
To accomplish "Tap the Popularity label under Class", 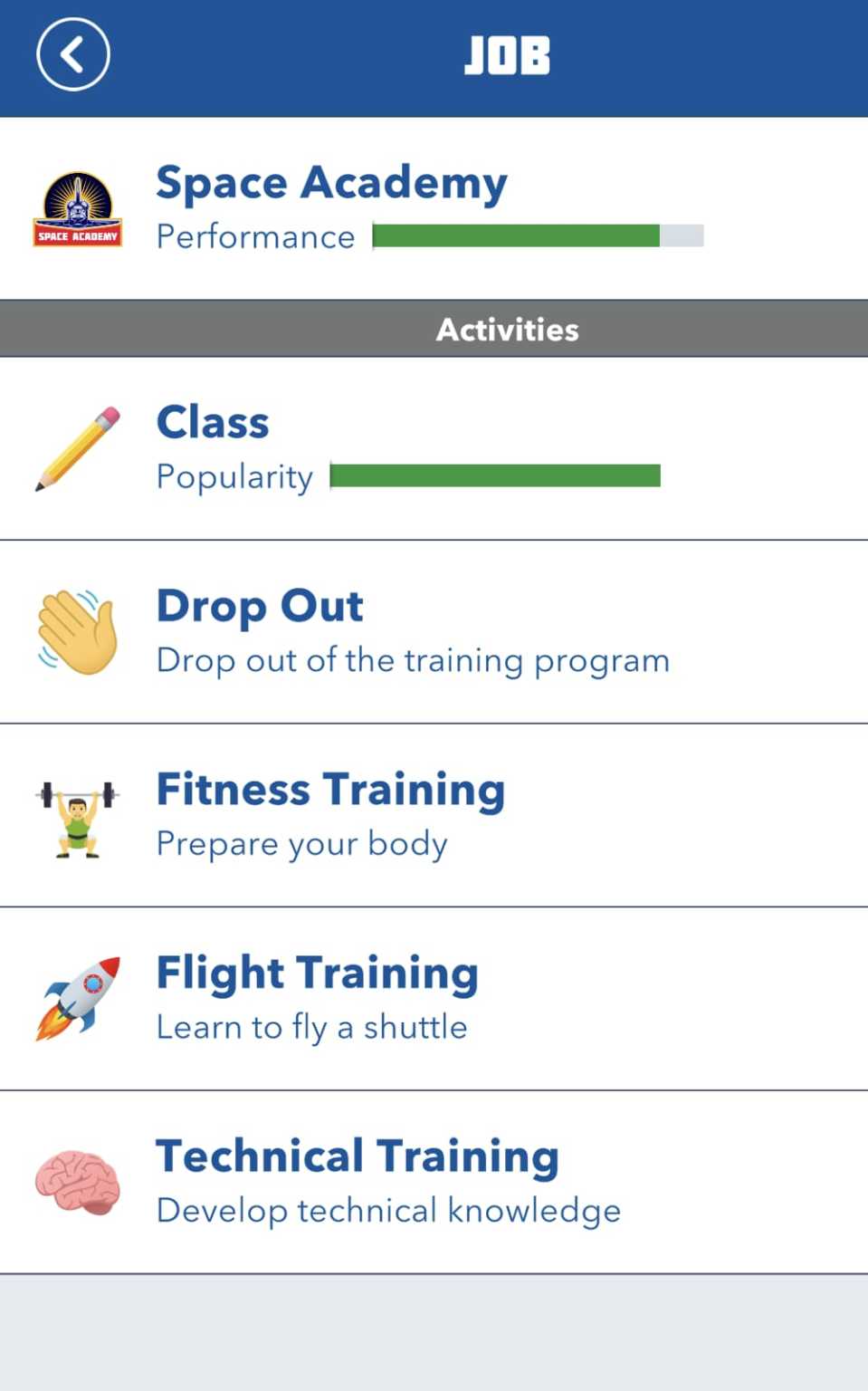I will pyautogui.click(x=234, y=475).
